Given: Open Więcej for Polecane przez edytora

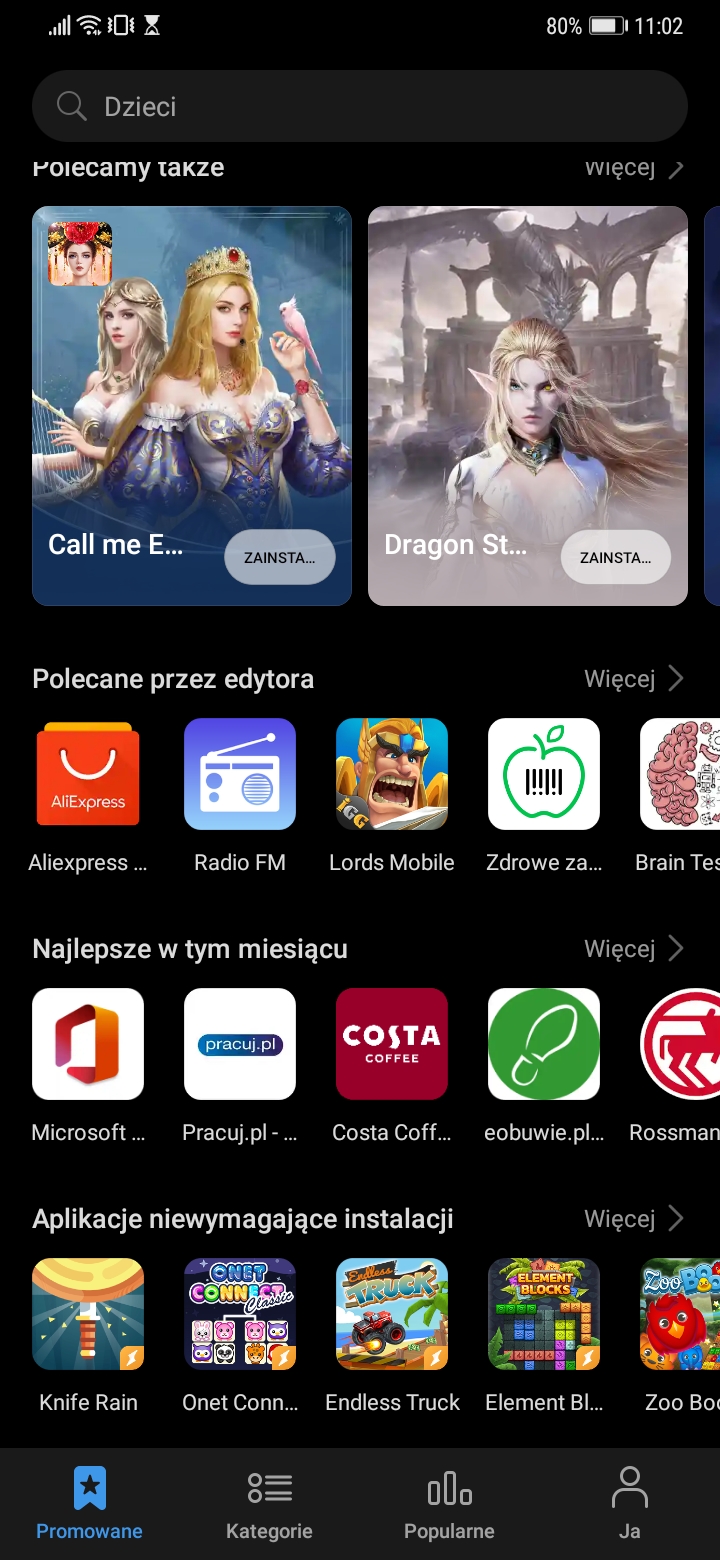Looking at the screenshot, I should point(633,679).
